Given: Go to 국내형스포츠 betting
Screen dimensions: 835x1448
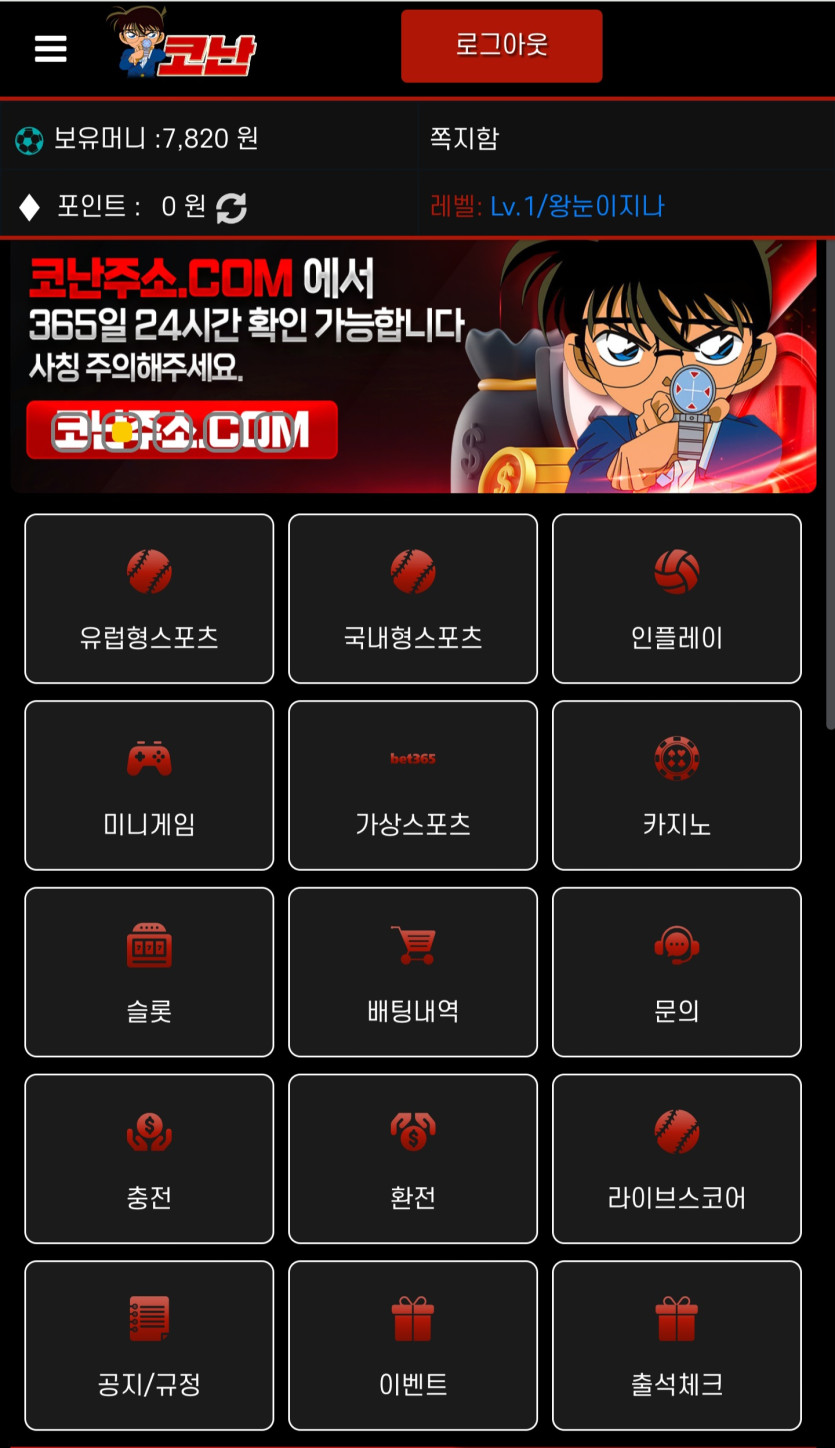Looking at the screenshot, I should pos(413,599).
